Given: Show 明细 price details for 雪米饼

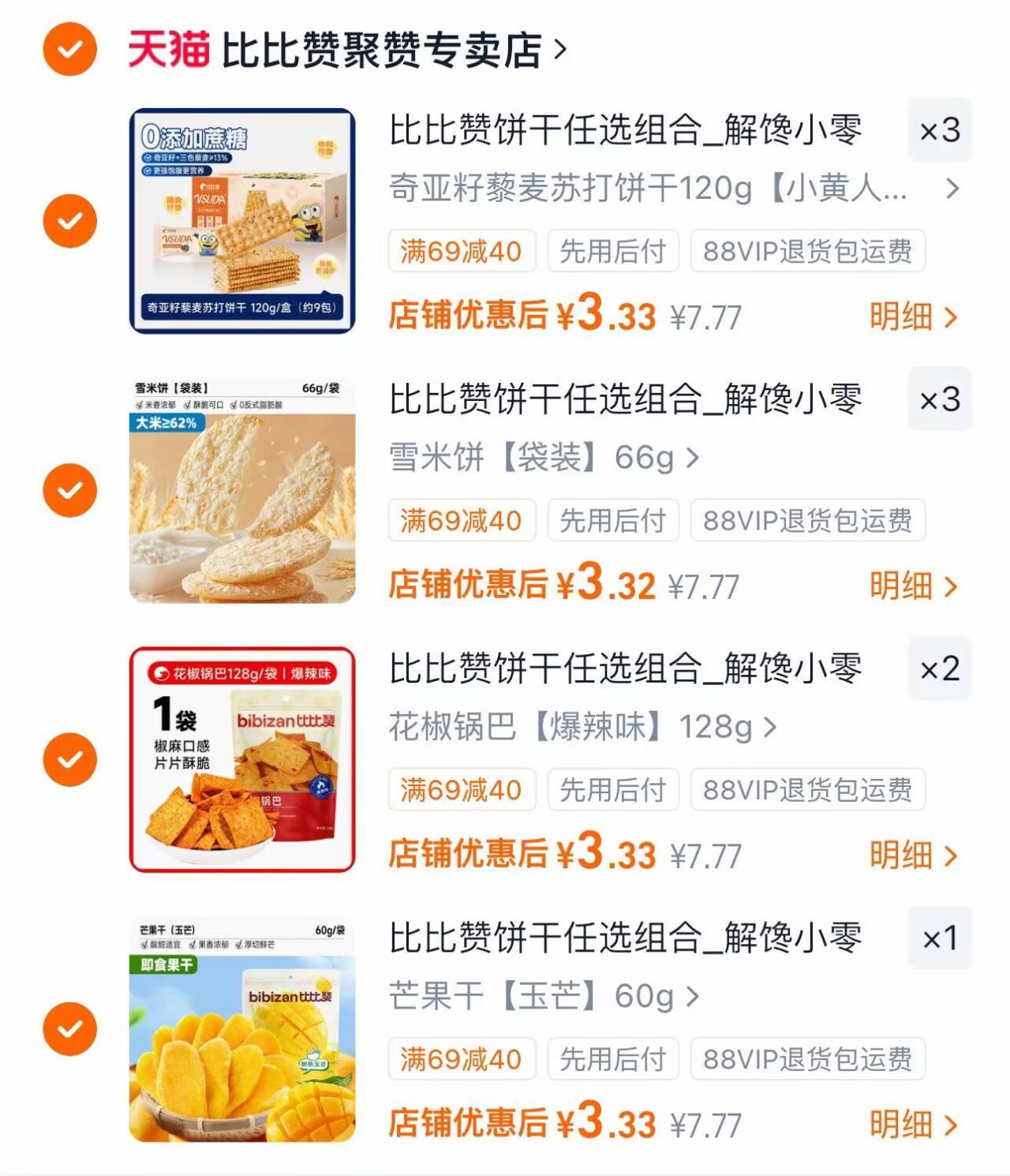Looking at the screenshot, I should (913, 586).
